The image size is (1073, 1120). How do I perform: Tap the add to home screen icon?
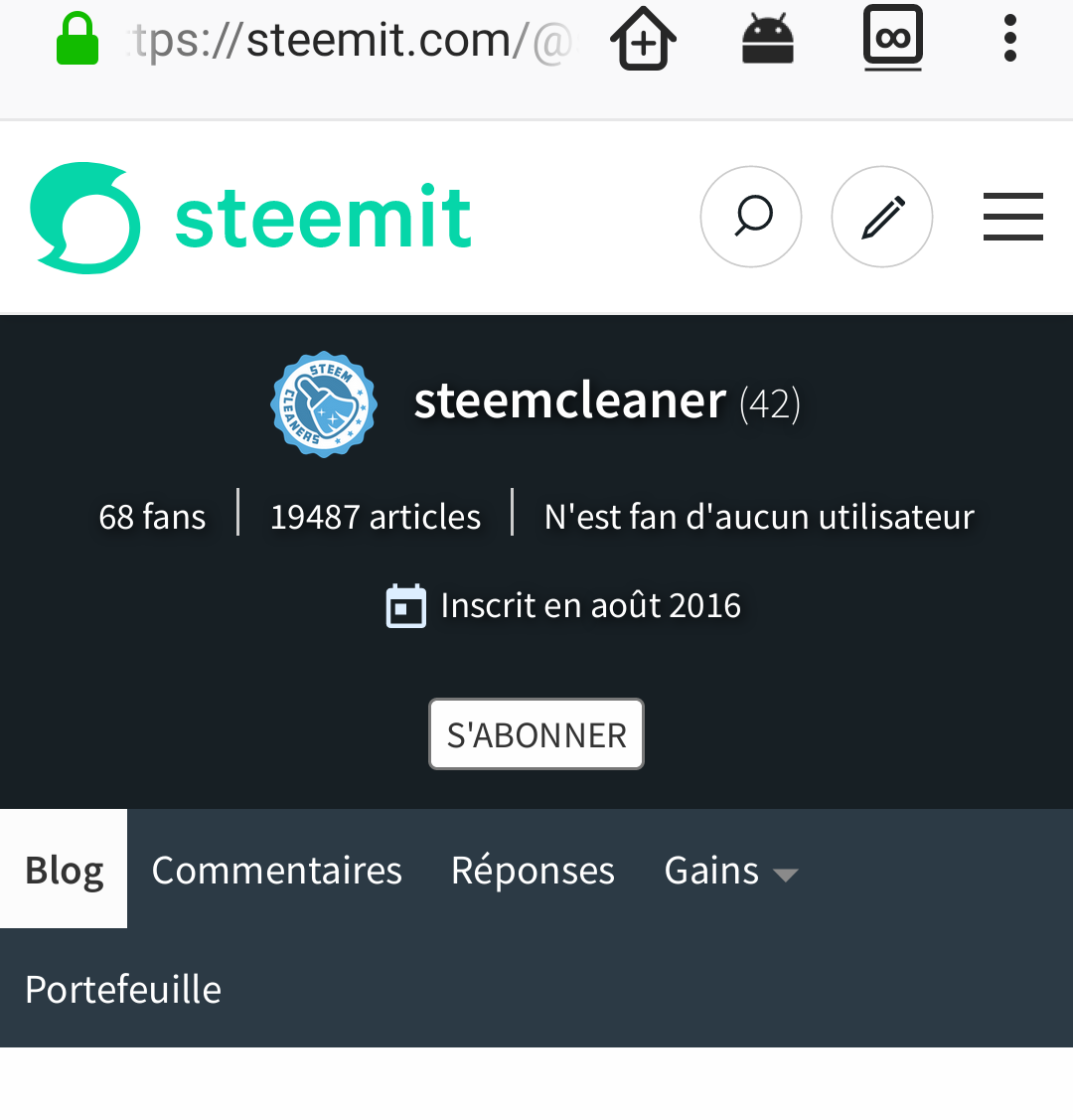pos(643,40)
